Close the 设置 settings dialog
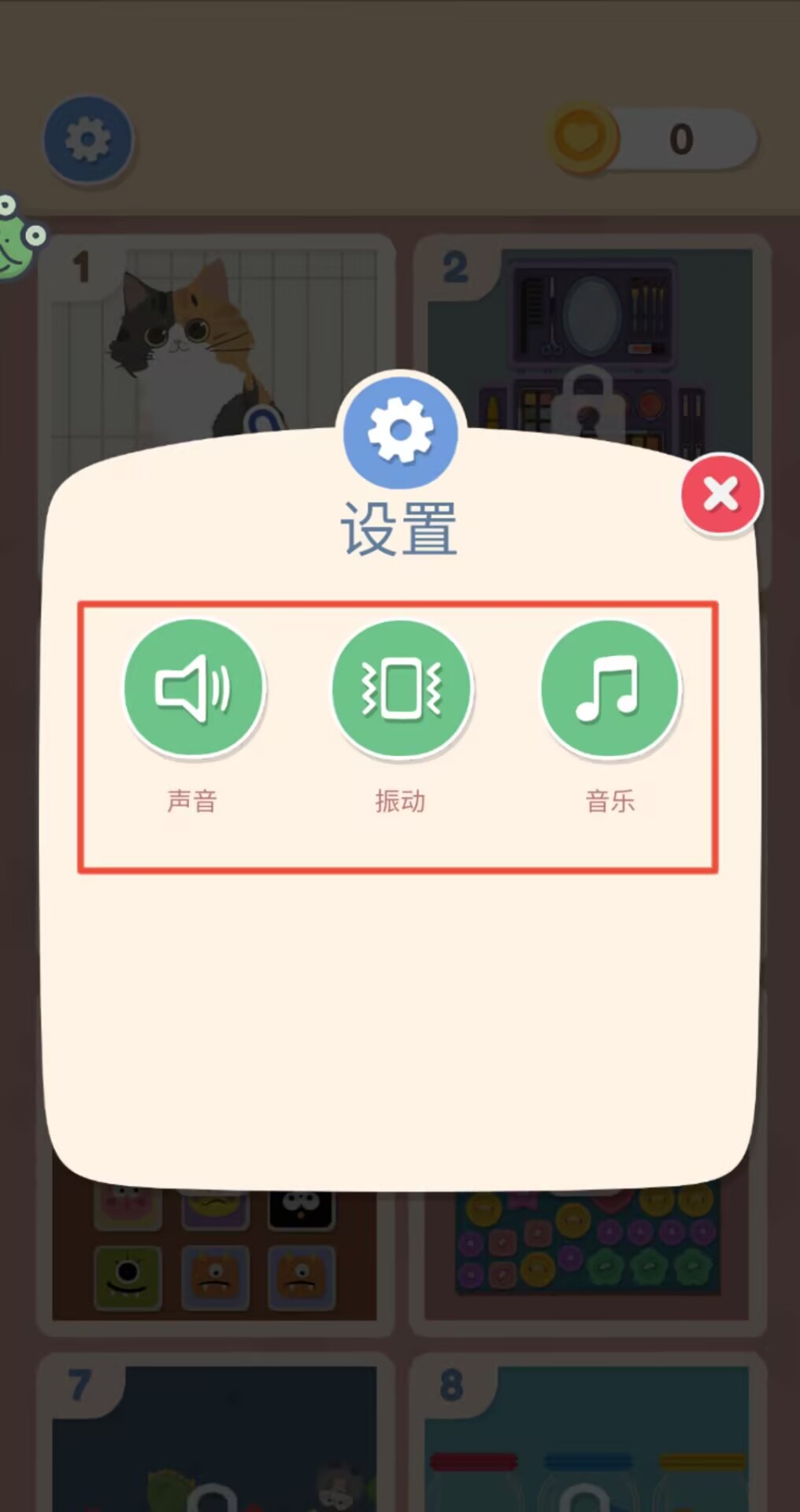 [720, 495]
